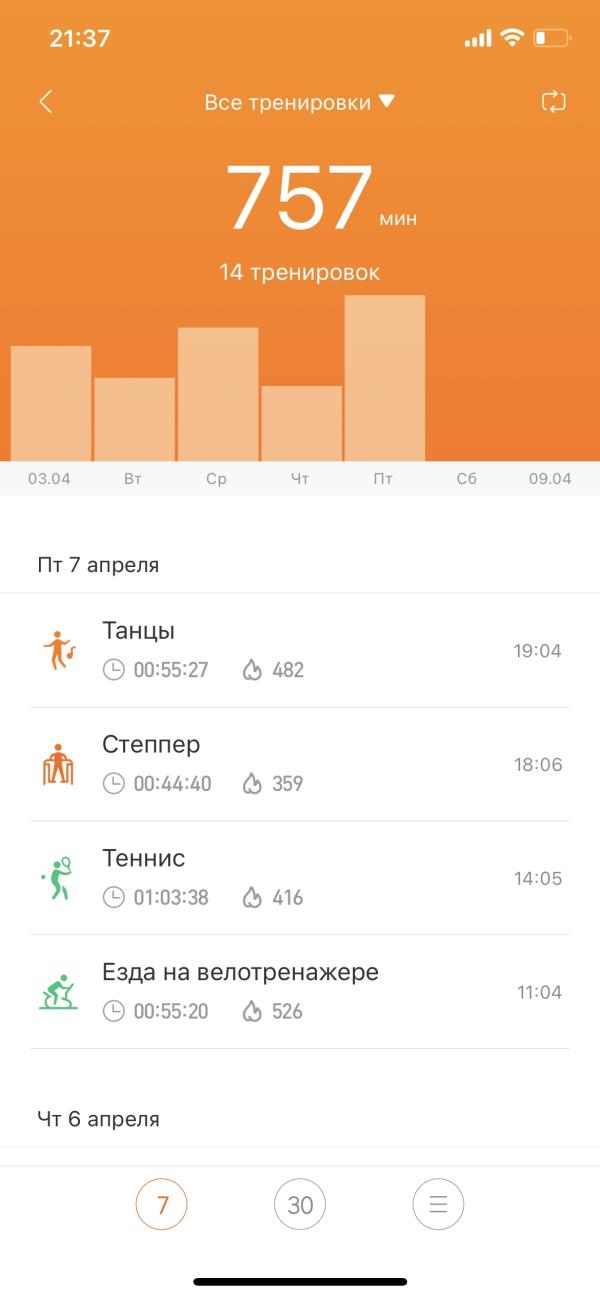
Task: Open Езда на велотренажере workout
Action: tap(300, 992)
